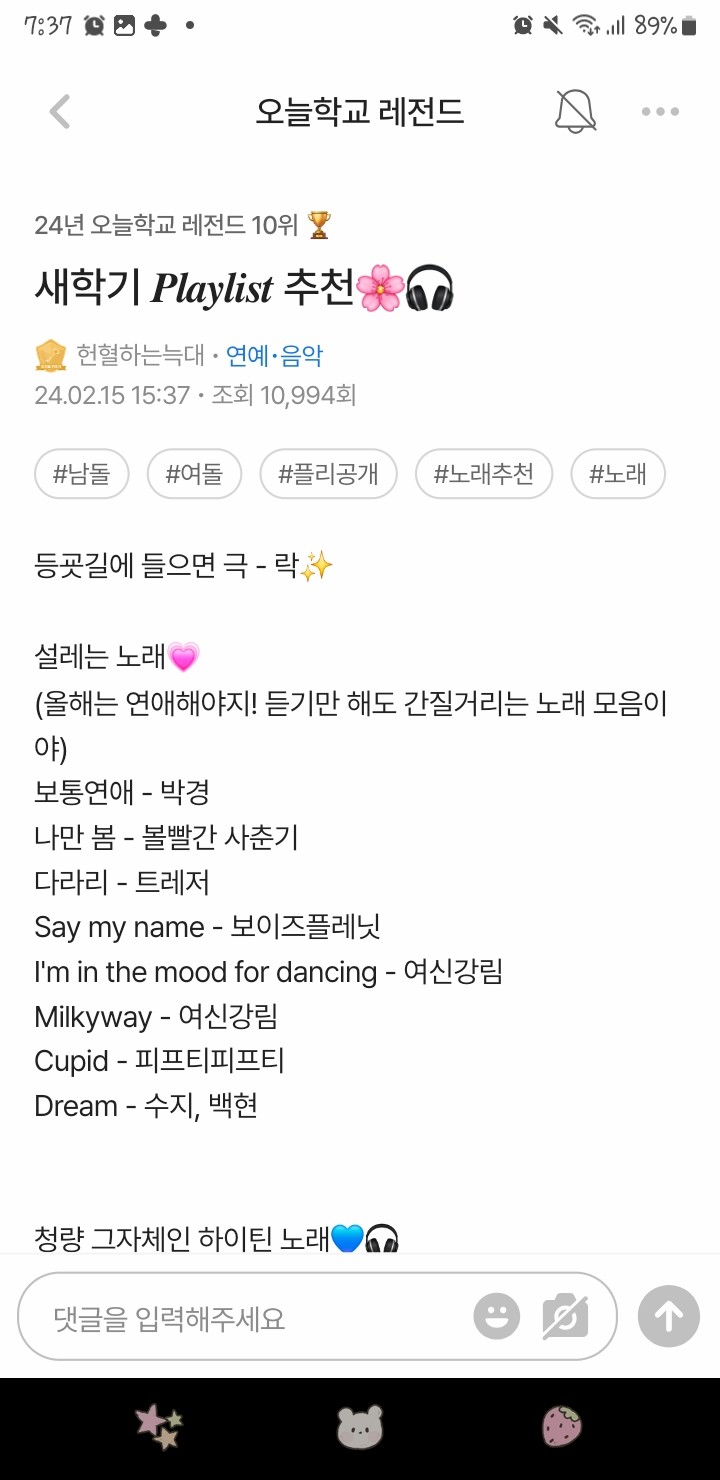720x1480 pixels.
Task: Tap the #노래 hashtag chip
Action: pyautogui.click(x=618, y=474)
